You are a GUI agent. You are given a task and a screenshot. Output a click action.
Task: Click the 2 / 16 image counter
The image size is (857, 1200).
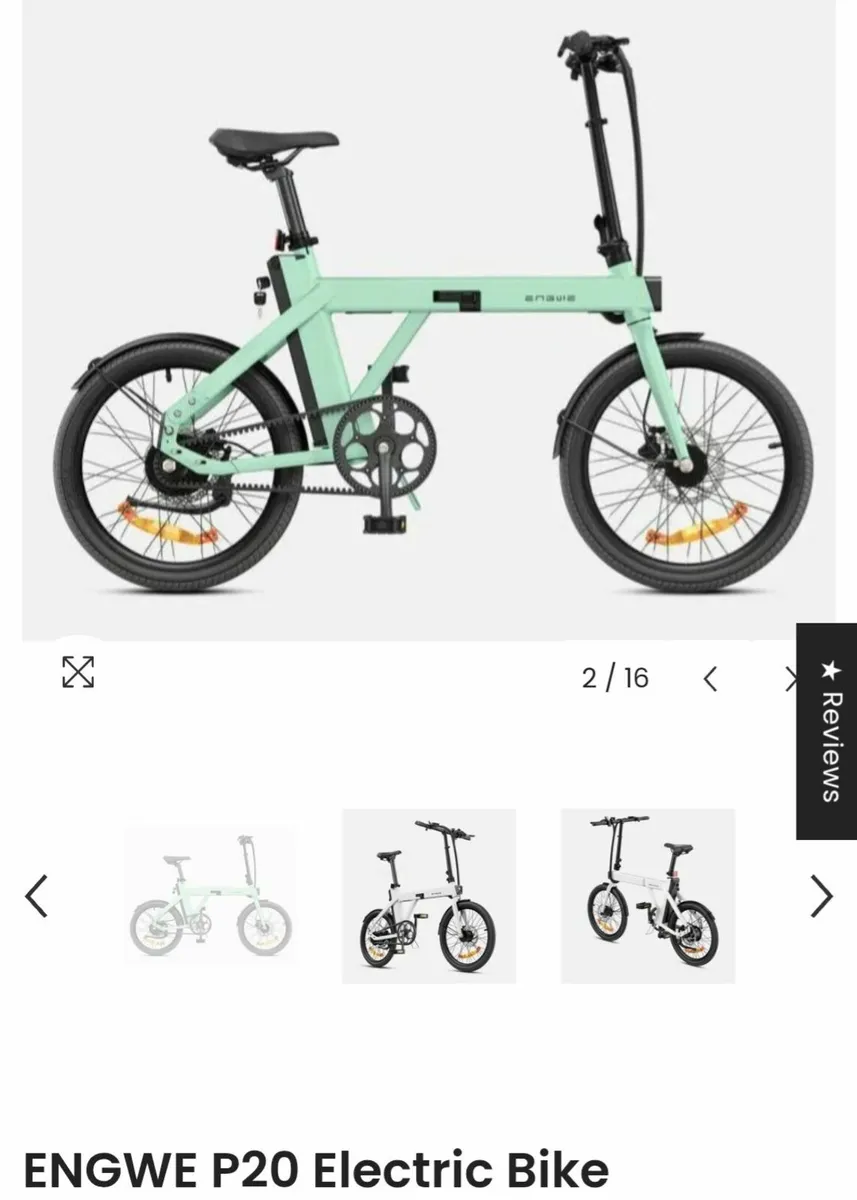click(x=616, y=677)
